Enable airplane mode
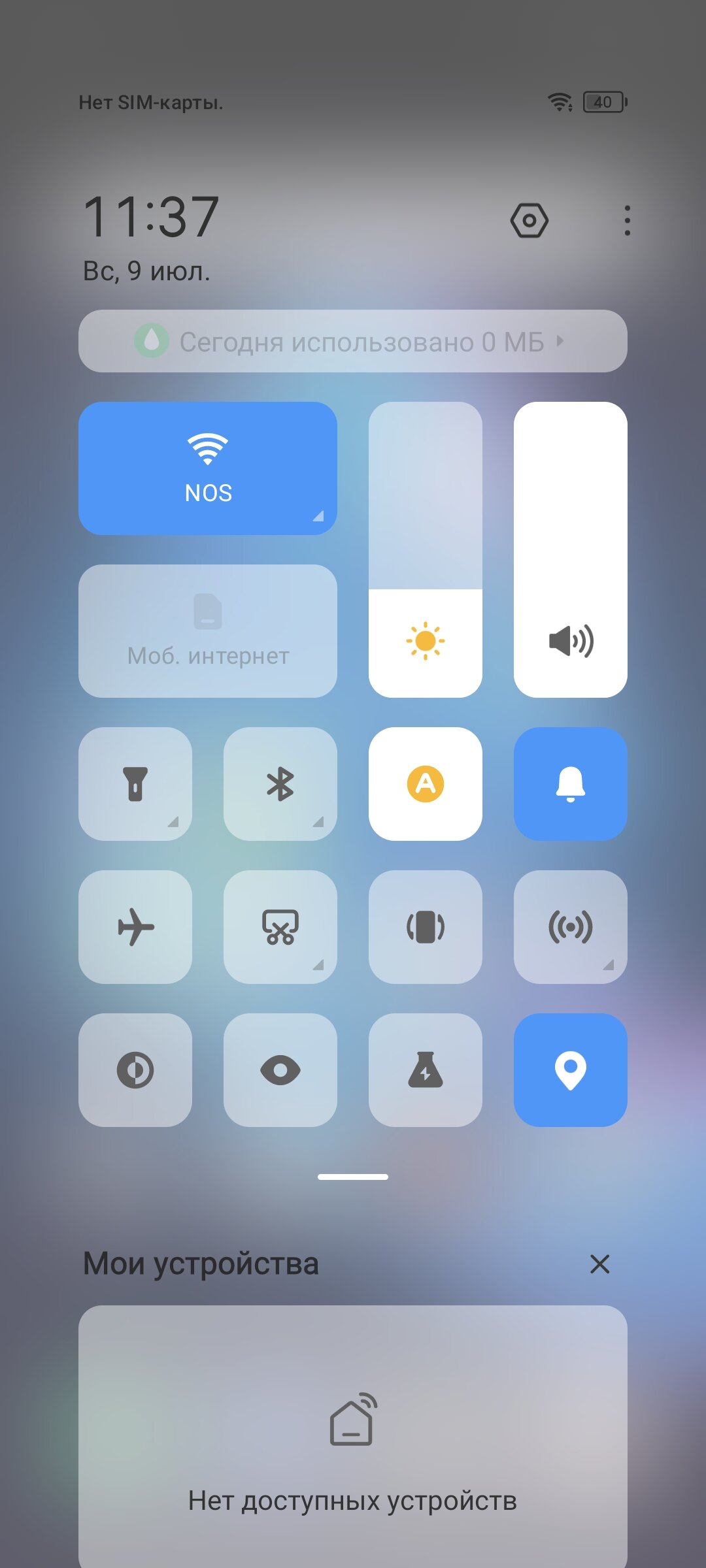This screenshot has height=1568, width=706. pyautogui.click(x=135, y=927)
